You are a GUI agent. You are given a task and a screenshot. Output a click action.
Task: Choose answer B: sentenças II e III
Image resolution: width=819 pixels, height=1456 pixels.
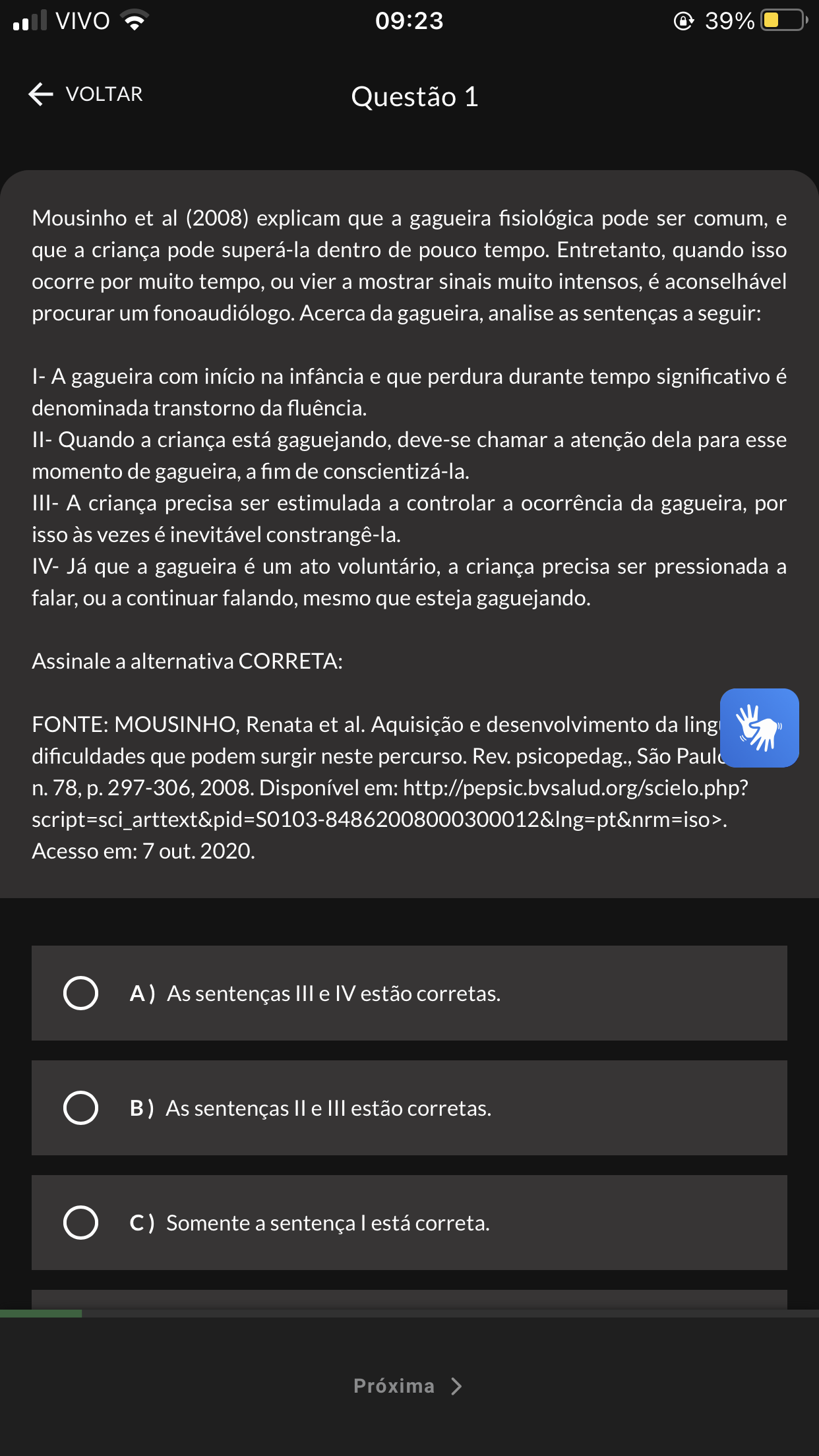click(x=81, y=1108)
